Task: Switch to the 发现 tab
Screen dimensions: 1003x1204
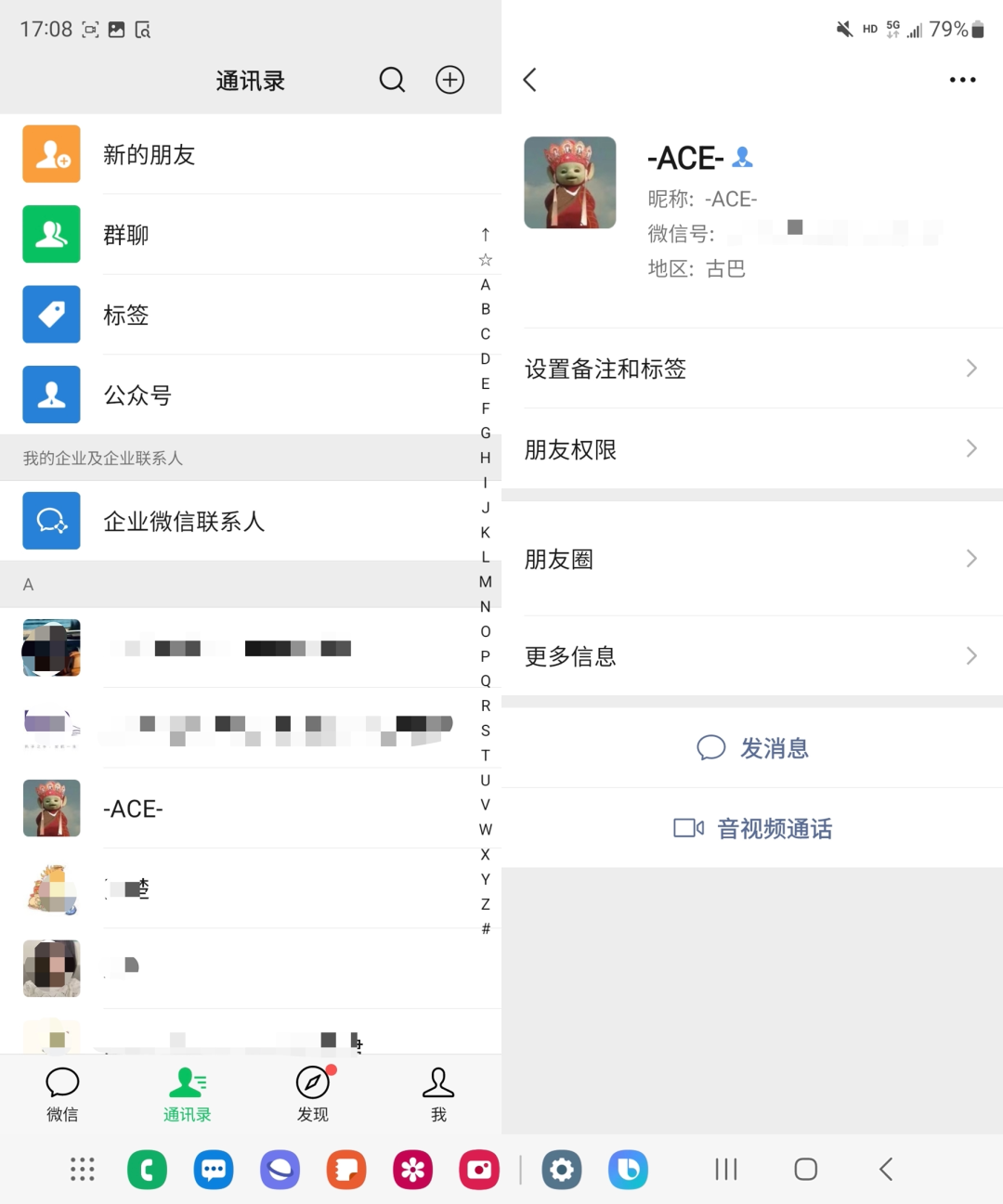Action: point(313,1094)
